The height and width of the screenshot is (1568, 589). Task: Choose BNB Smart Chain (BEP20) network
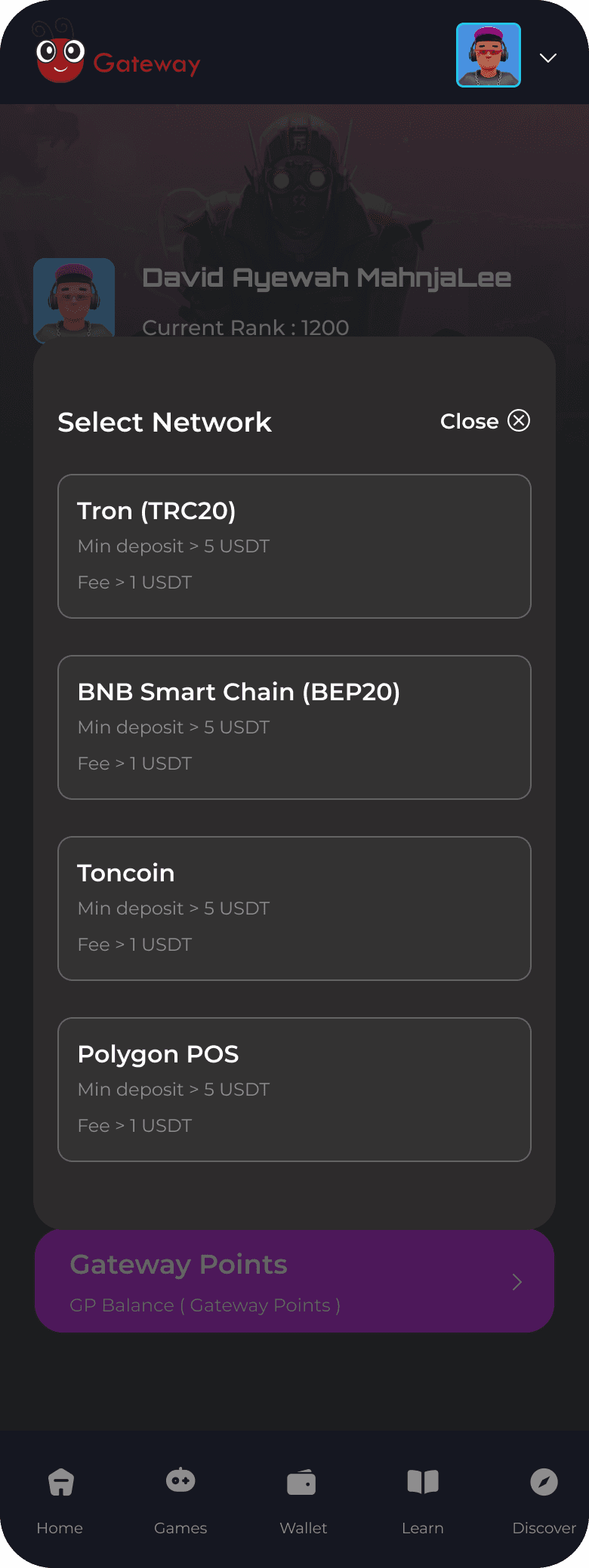pyautogui.click(x=294, y=727)
